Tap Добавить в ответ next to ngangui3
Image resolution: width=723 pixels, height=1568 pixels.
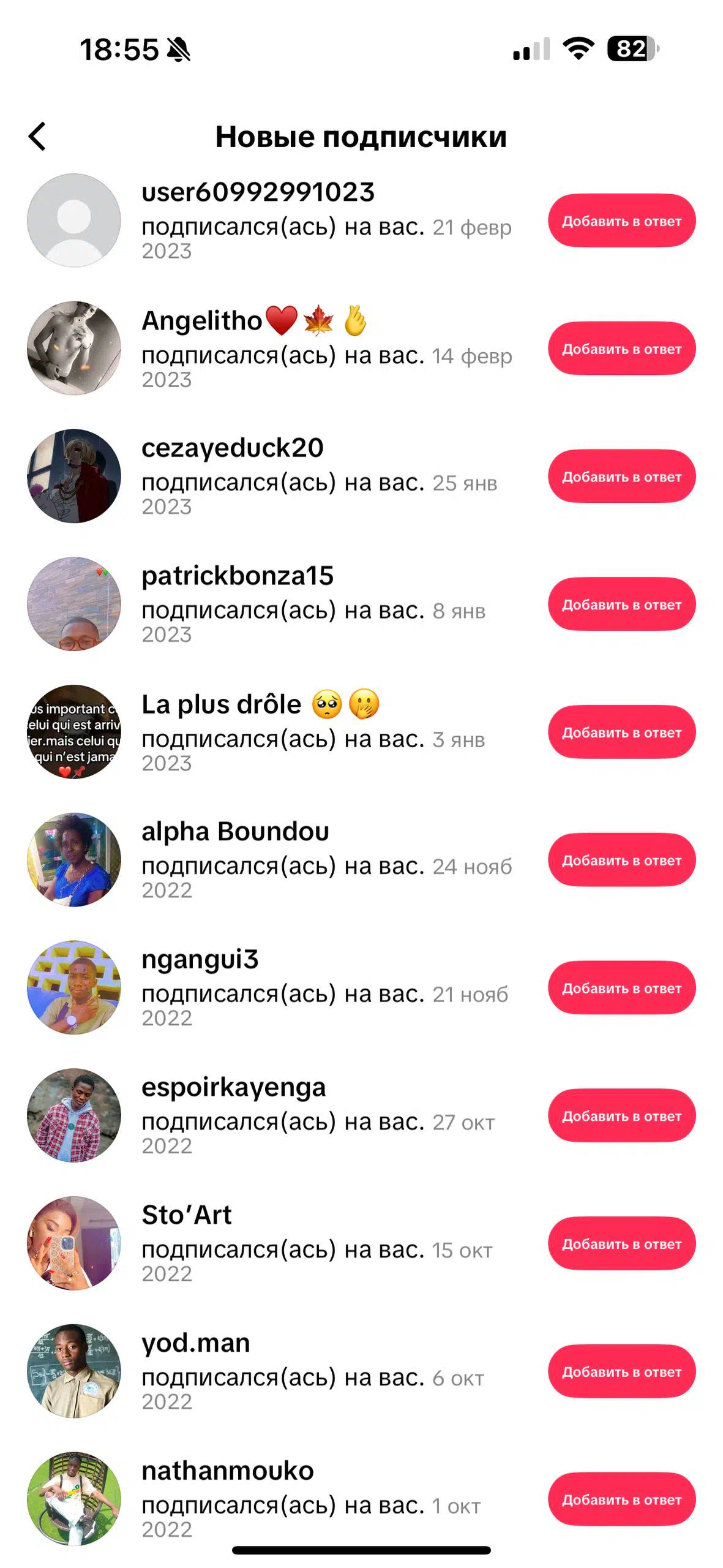pyautogui.click(x=621, y=988)
